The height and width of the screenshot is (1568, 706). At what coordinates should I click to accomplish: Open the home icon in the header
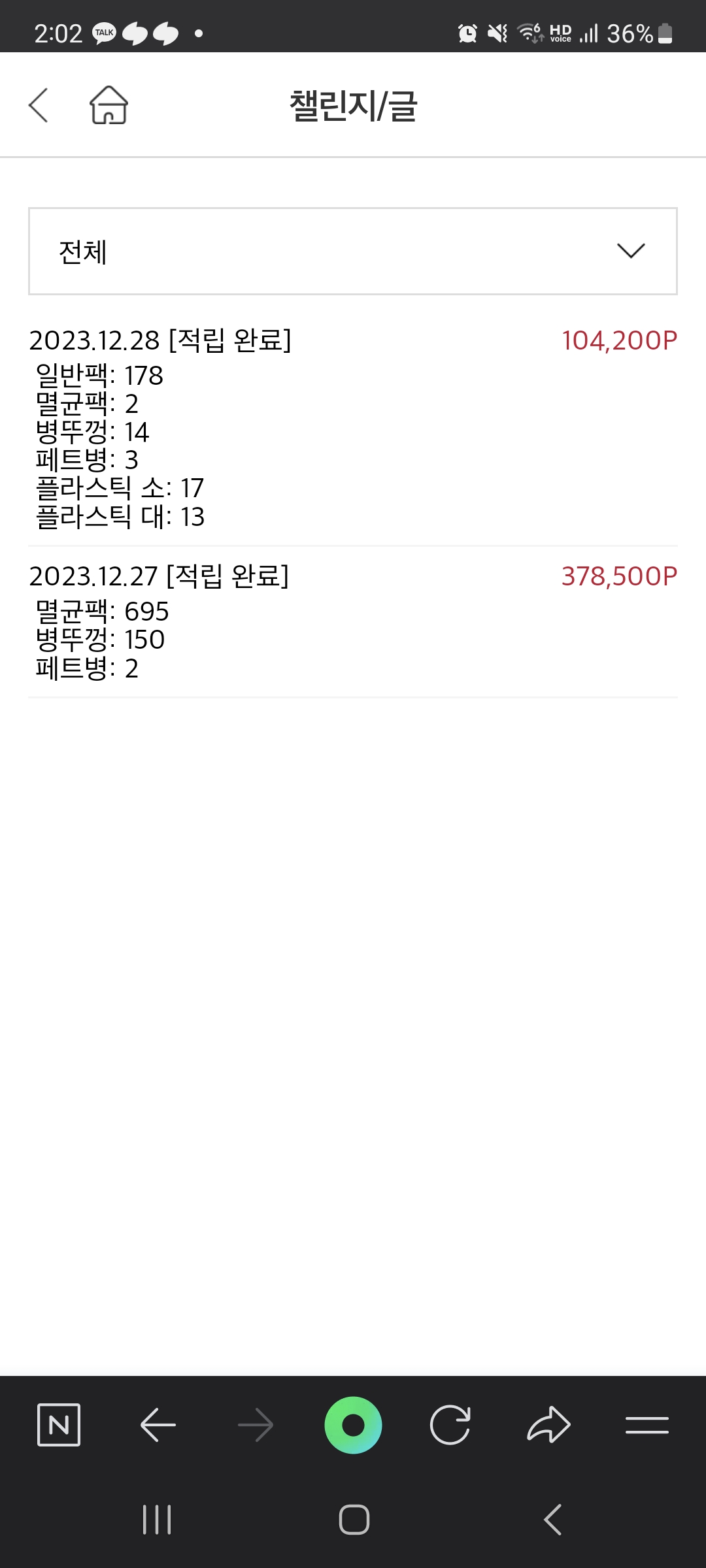[x=109, y=105]
